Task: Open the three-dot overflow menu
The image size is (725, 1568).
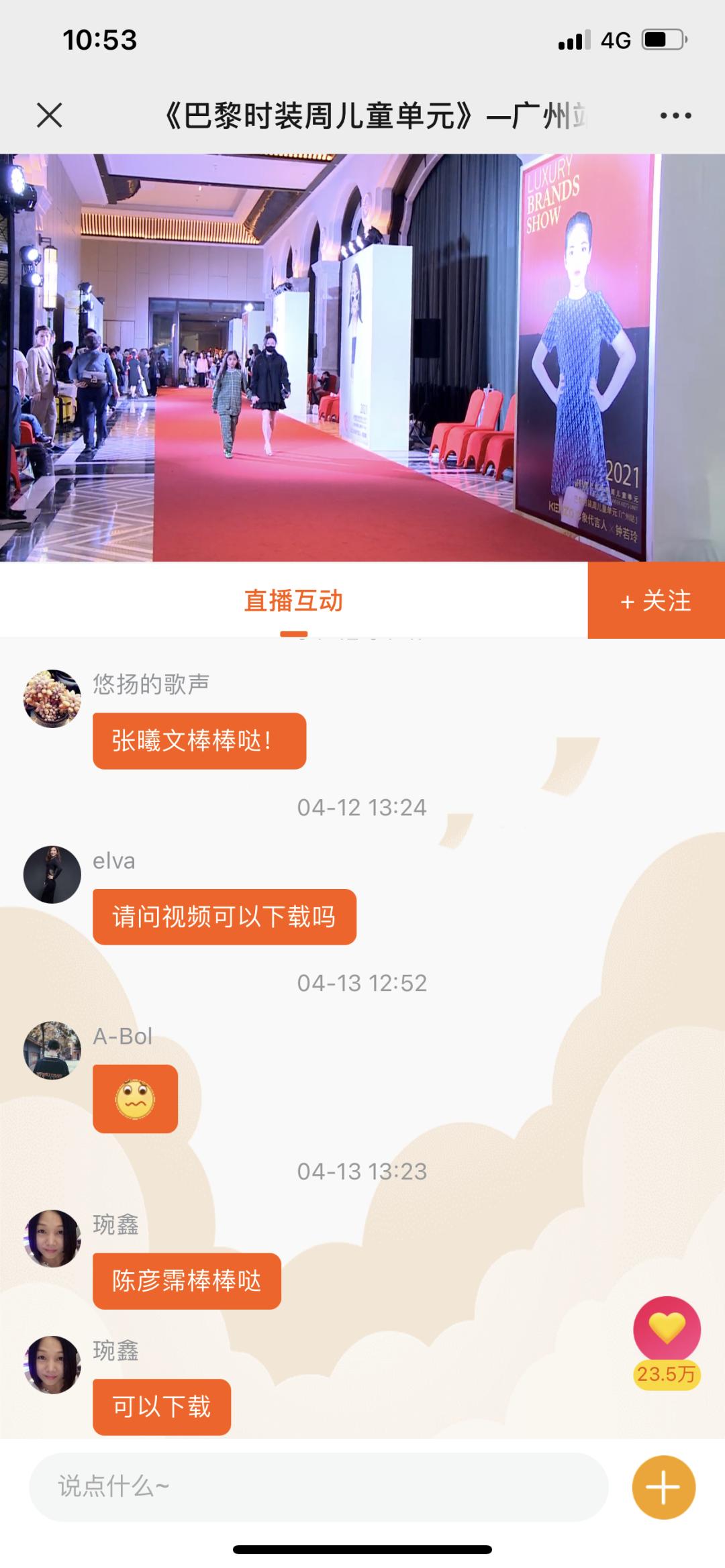Action: (675, 115)
